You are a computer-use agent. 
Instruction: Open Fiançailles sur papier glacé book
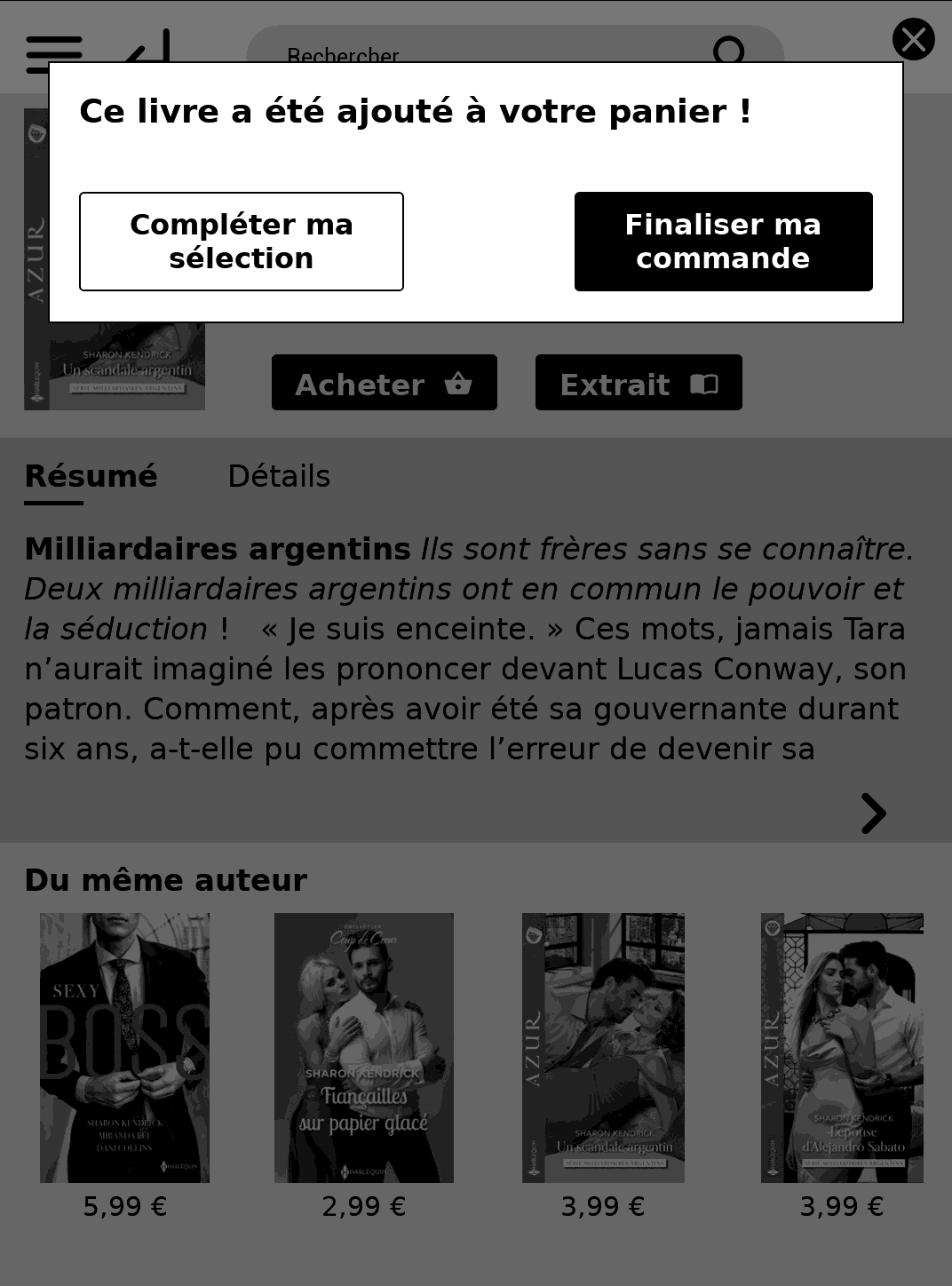[363, 1048]
